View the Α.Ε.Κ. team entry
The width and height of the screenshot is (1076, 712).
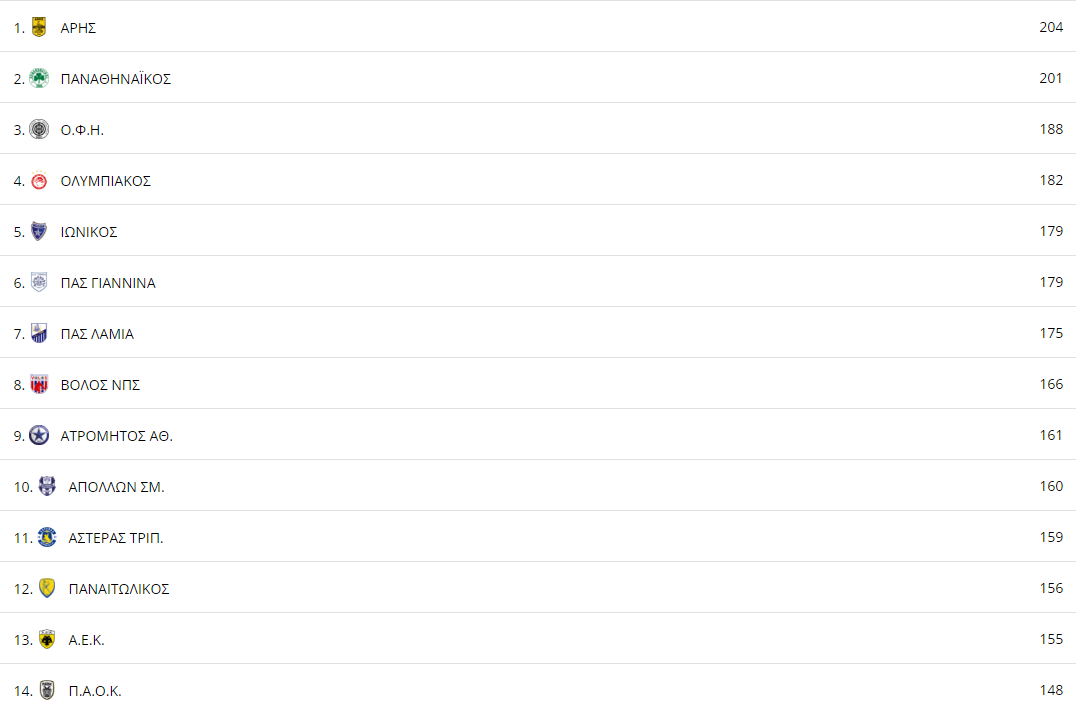click(86, 640)
